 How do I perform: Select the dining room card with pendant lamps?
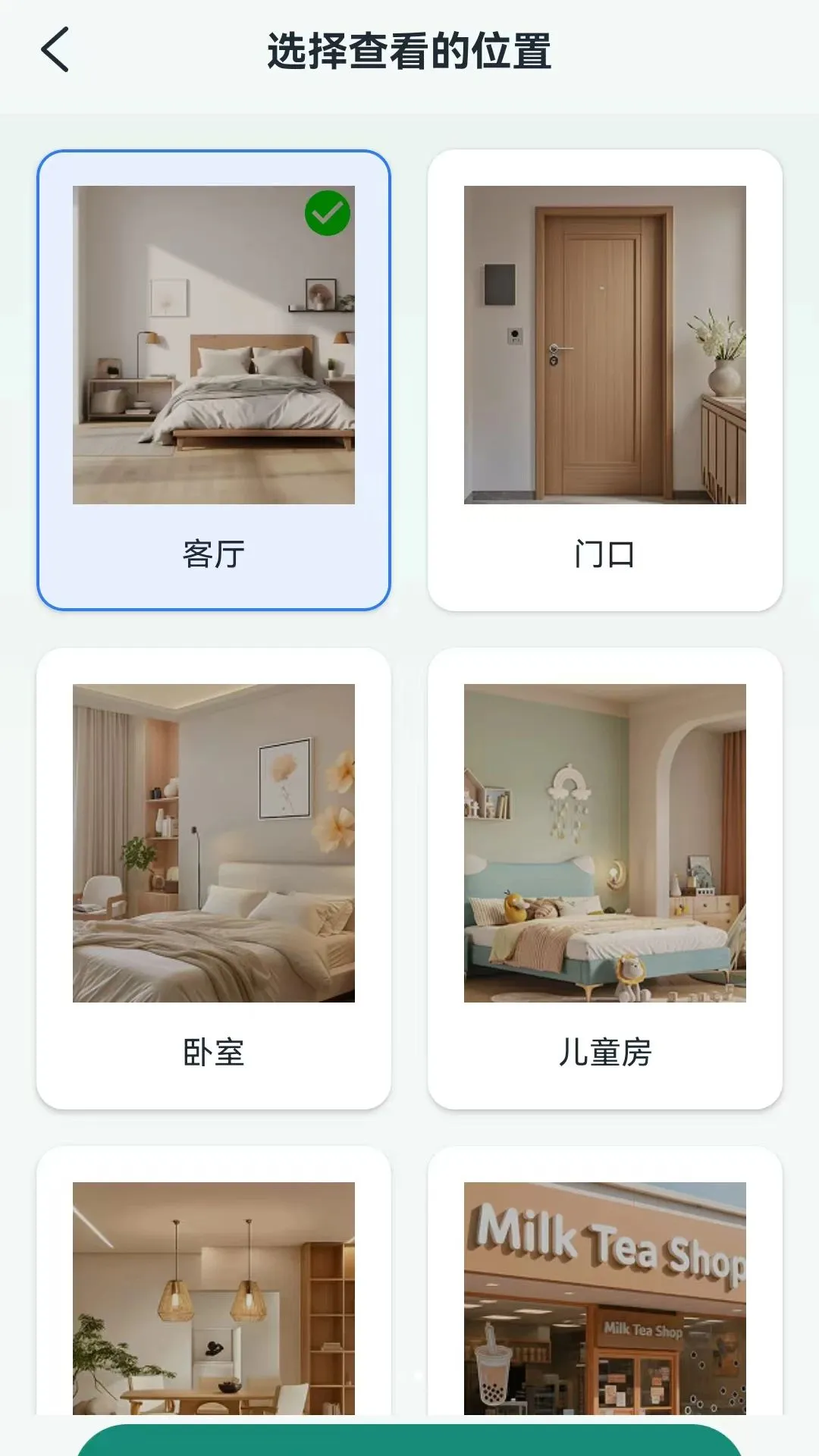click(214, 1282)
